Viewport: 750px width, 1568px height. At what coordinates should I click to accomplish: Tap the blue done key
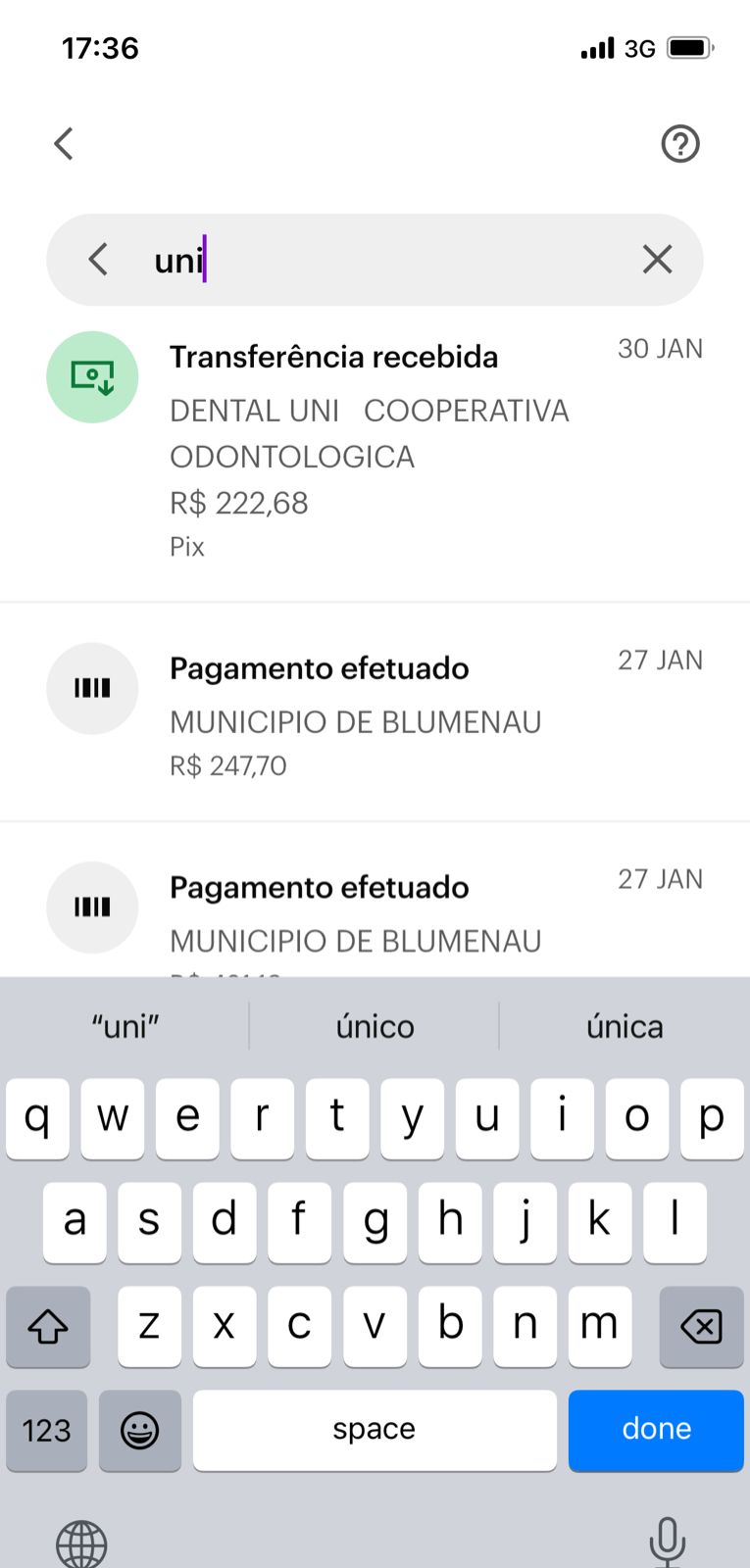point(656,1429)
